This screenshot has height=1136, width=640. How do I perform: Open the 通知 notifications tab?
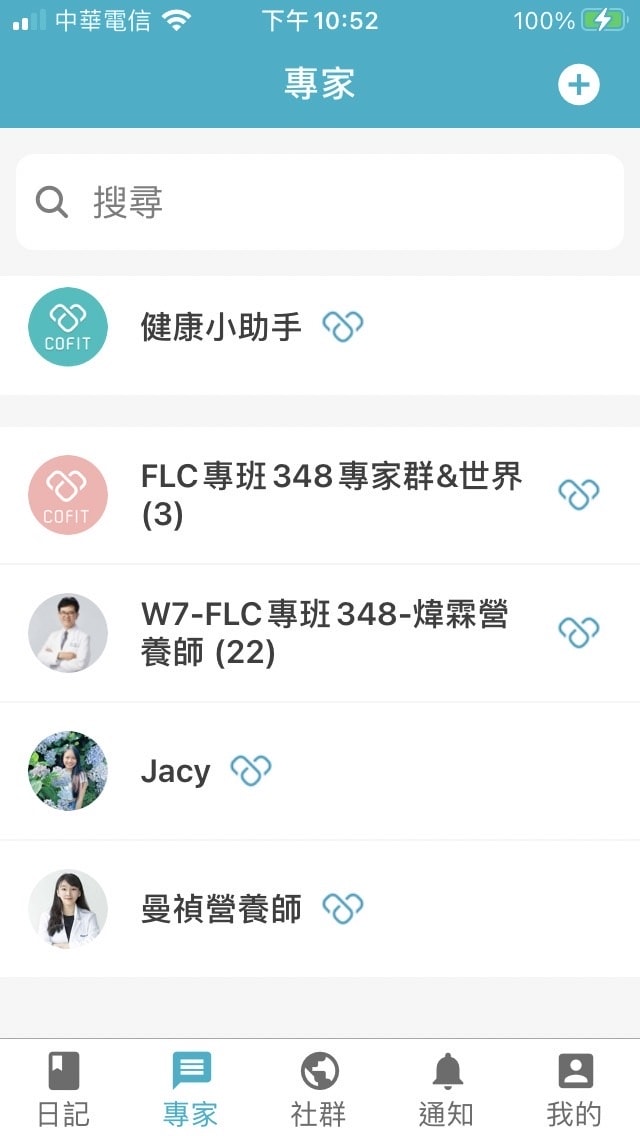(x=447, y=1089)
